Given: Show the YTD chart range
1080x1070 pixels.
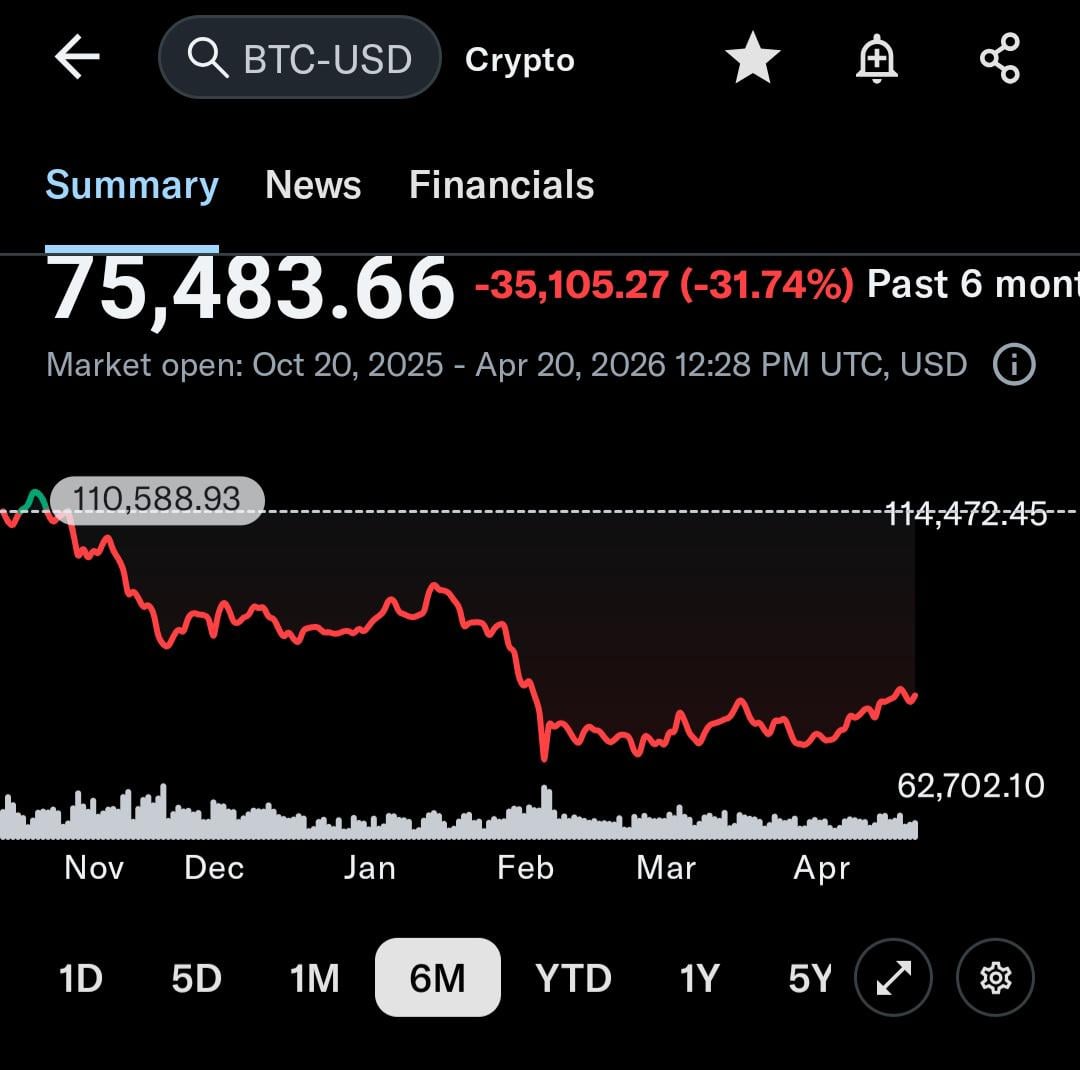Looking at the screenshot, I should 573,978.
